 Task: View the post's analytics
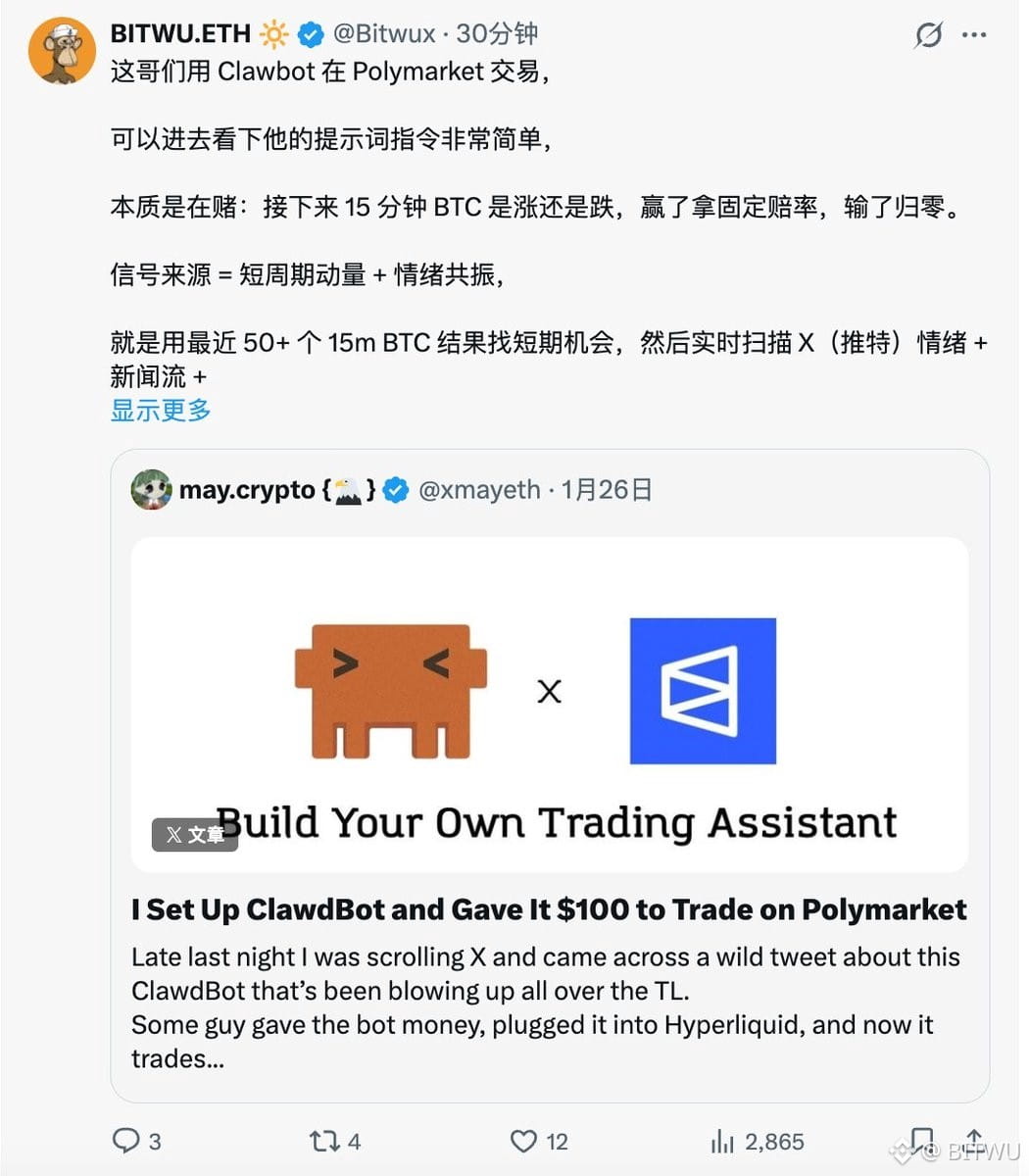tap(723, 1141)
